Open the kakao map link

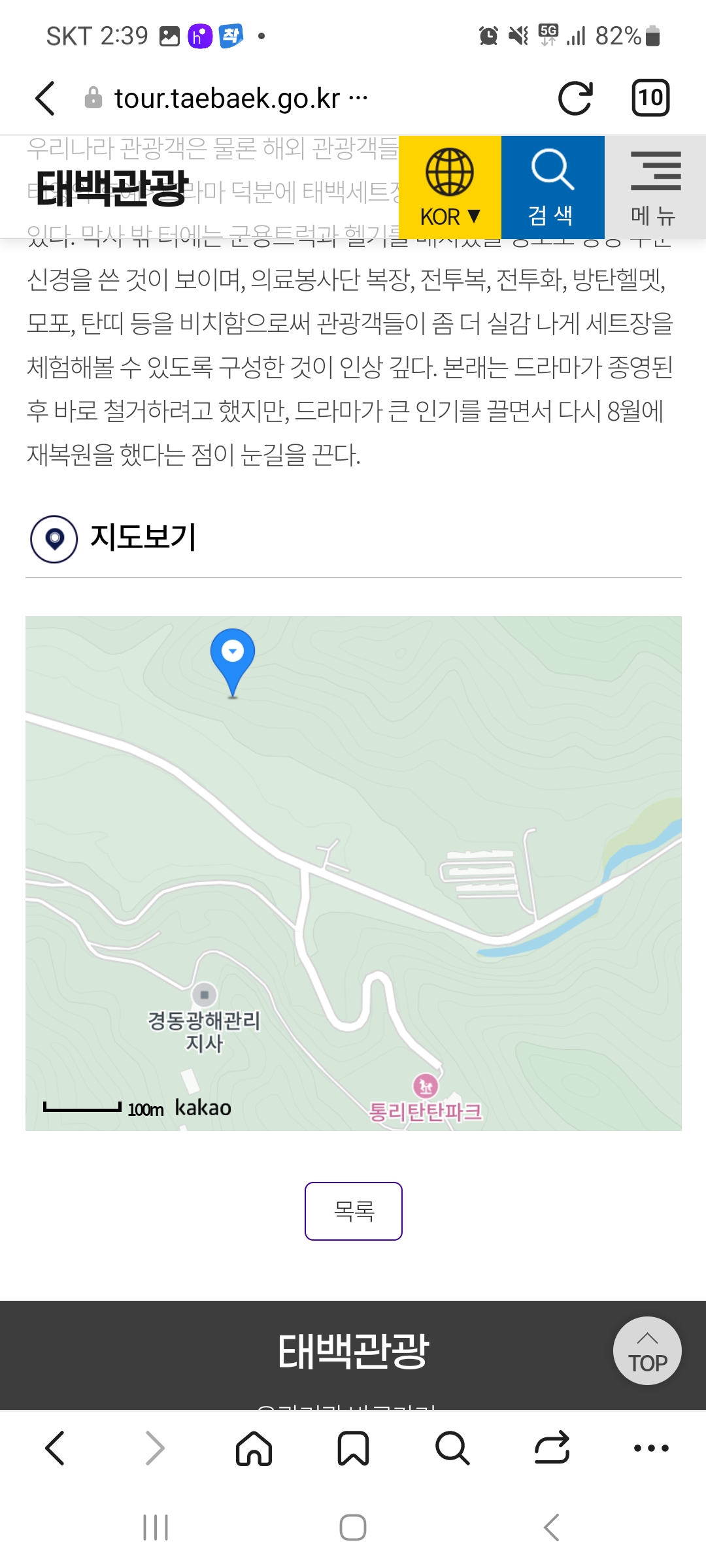coord(203,1108)
